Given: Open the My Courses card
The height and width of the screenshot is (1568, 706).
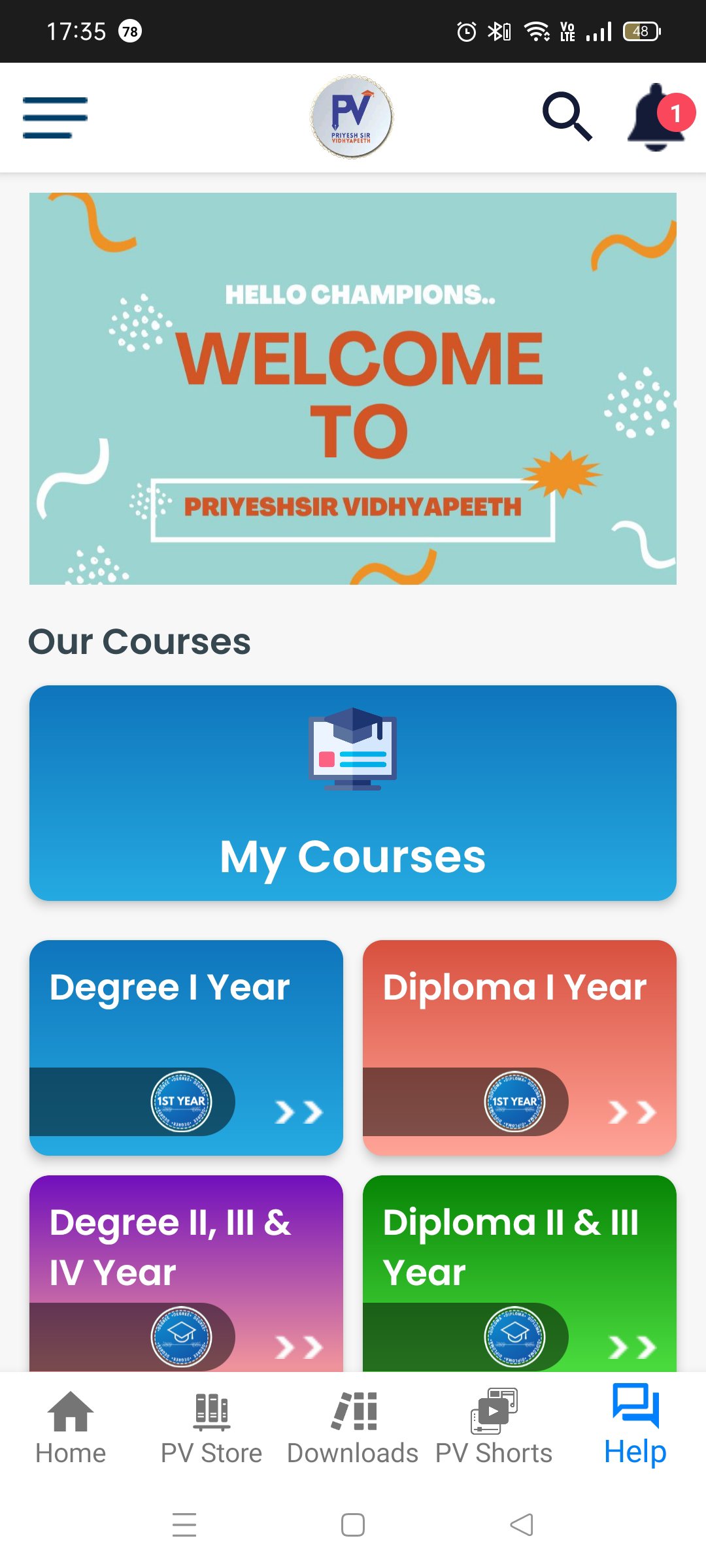Looking at the screenshot, I should click(x=353, y=792).
